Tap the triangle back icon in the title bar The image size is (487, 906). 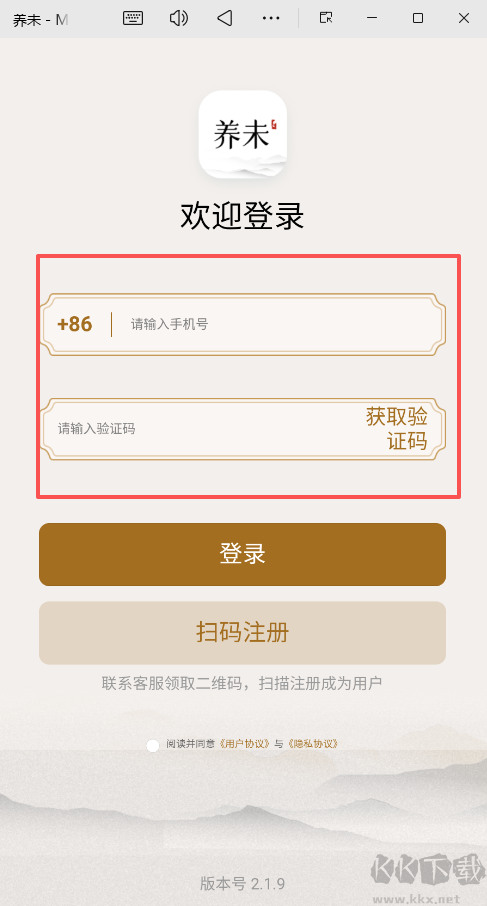click(x=225, y=18)
